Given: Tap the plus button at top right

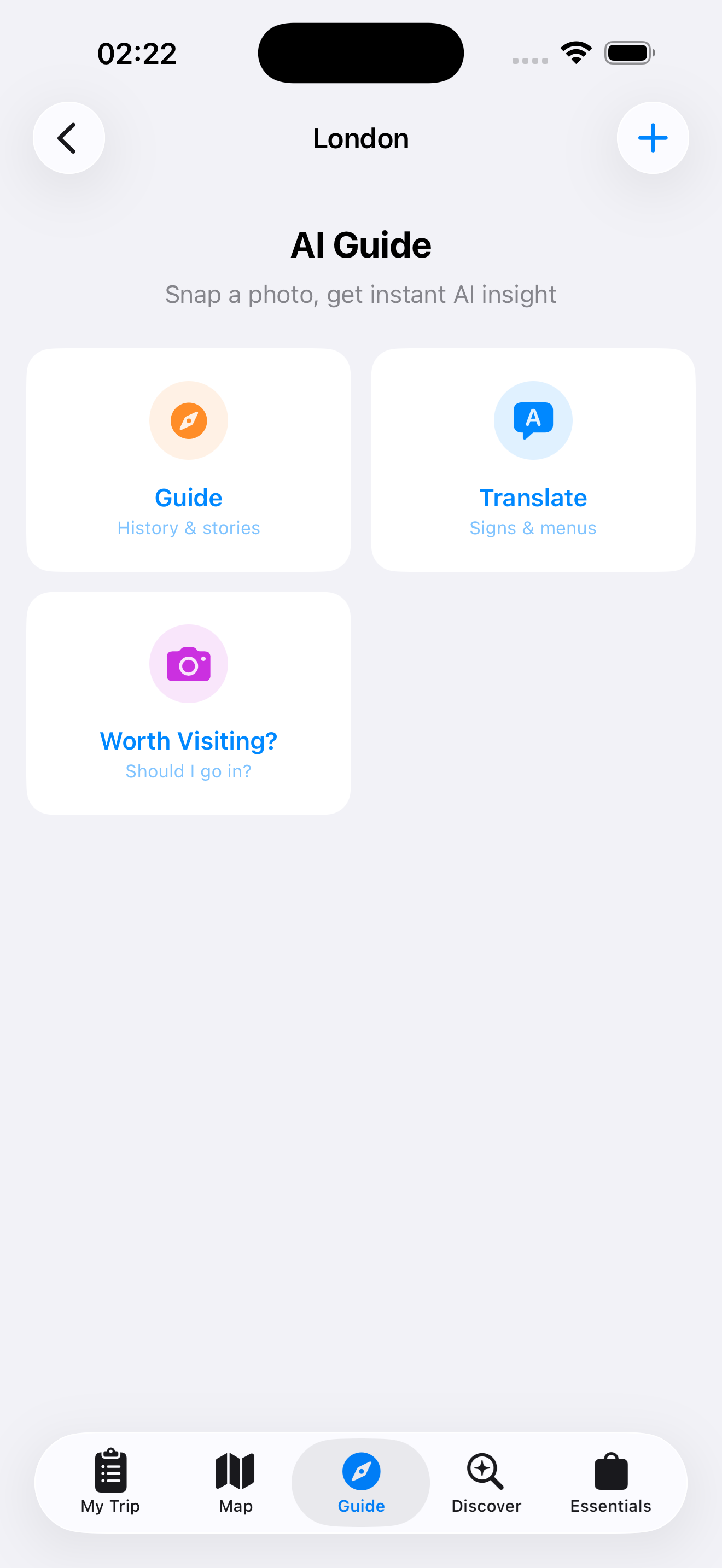Looking at the screenshot, I should point(652,138).
